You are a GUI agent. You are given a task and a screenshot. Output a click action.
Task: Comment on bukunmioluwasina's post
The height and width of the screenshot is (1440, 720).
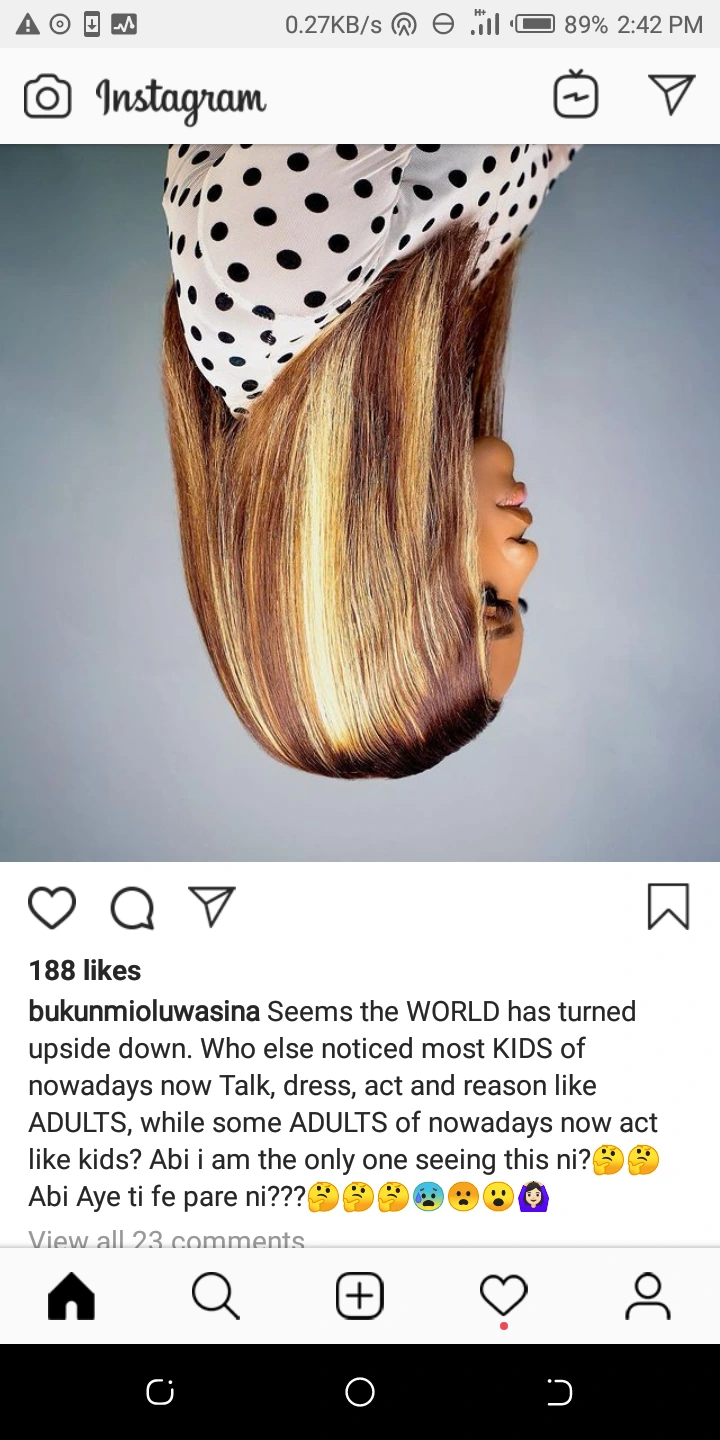point(132,908)
